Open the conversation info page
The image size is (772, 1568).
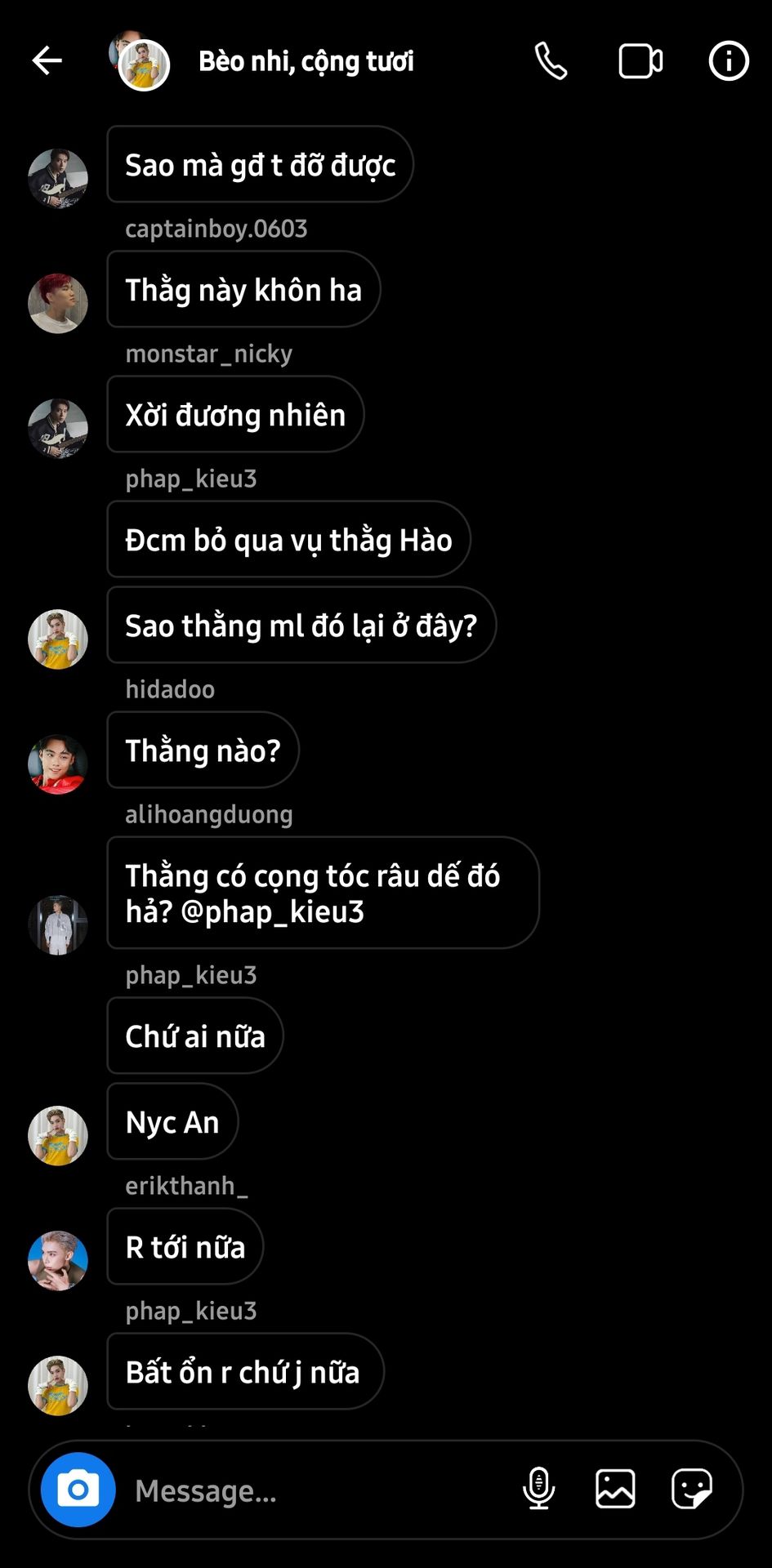[728, 61]
